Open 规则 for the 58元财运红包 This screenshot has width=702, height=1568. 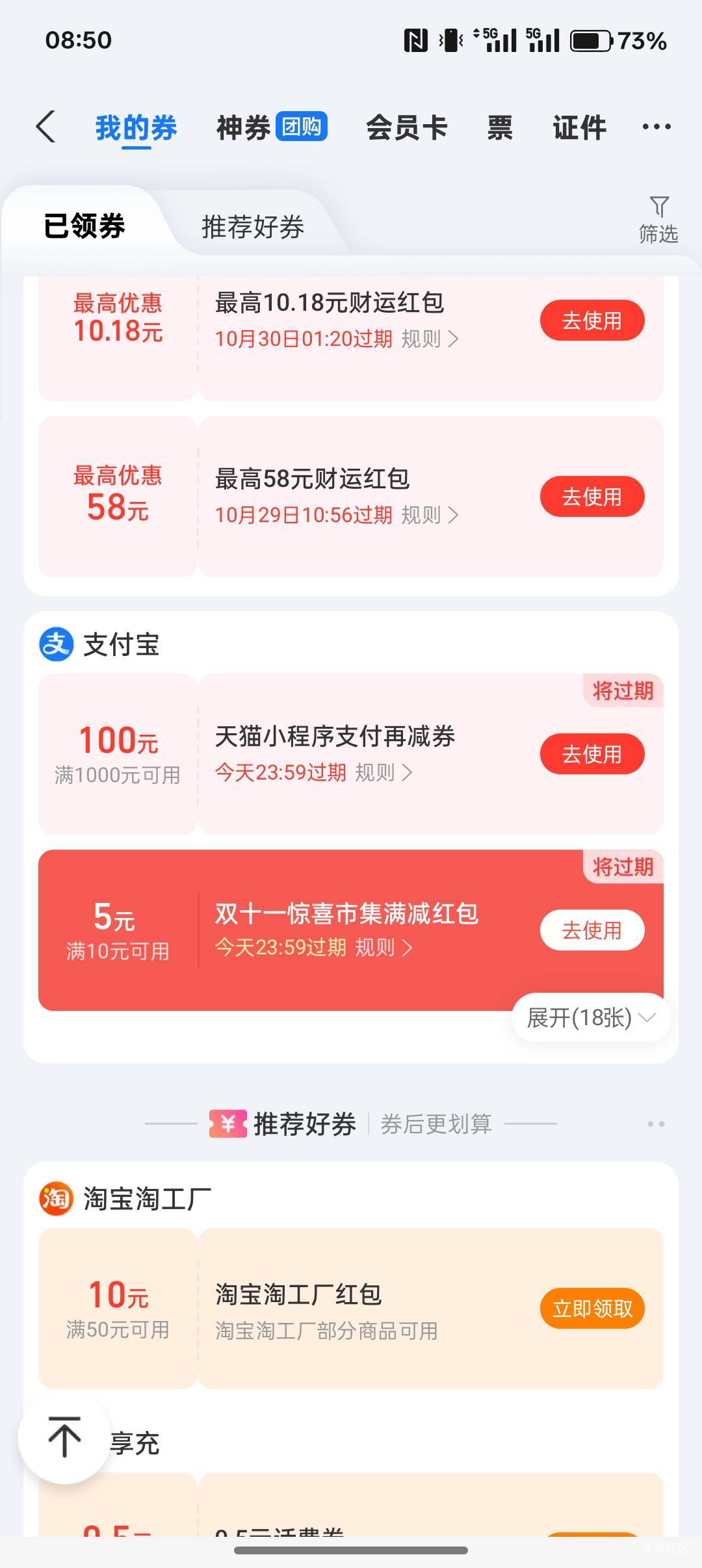click(x=430, y=515)
